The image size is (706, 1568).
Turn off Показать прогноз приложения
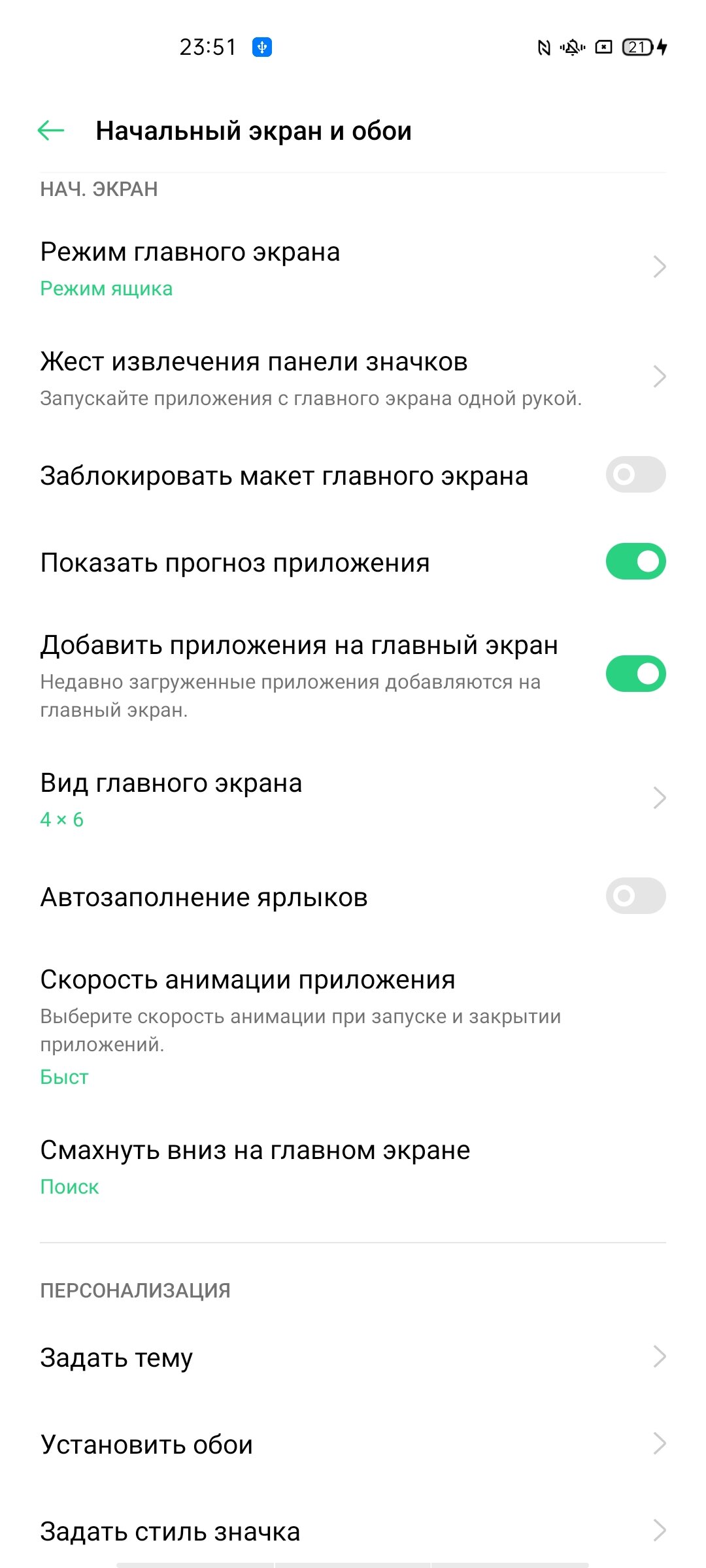[635, 561]
